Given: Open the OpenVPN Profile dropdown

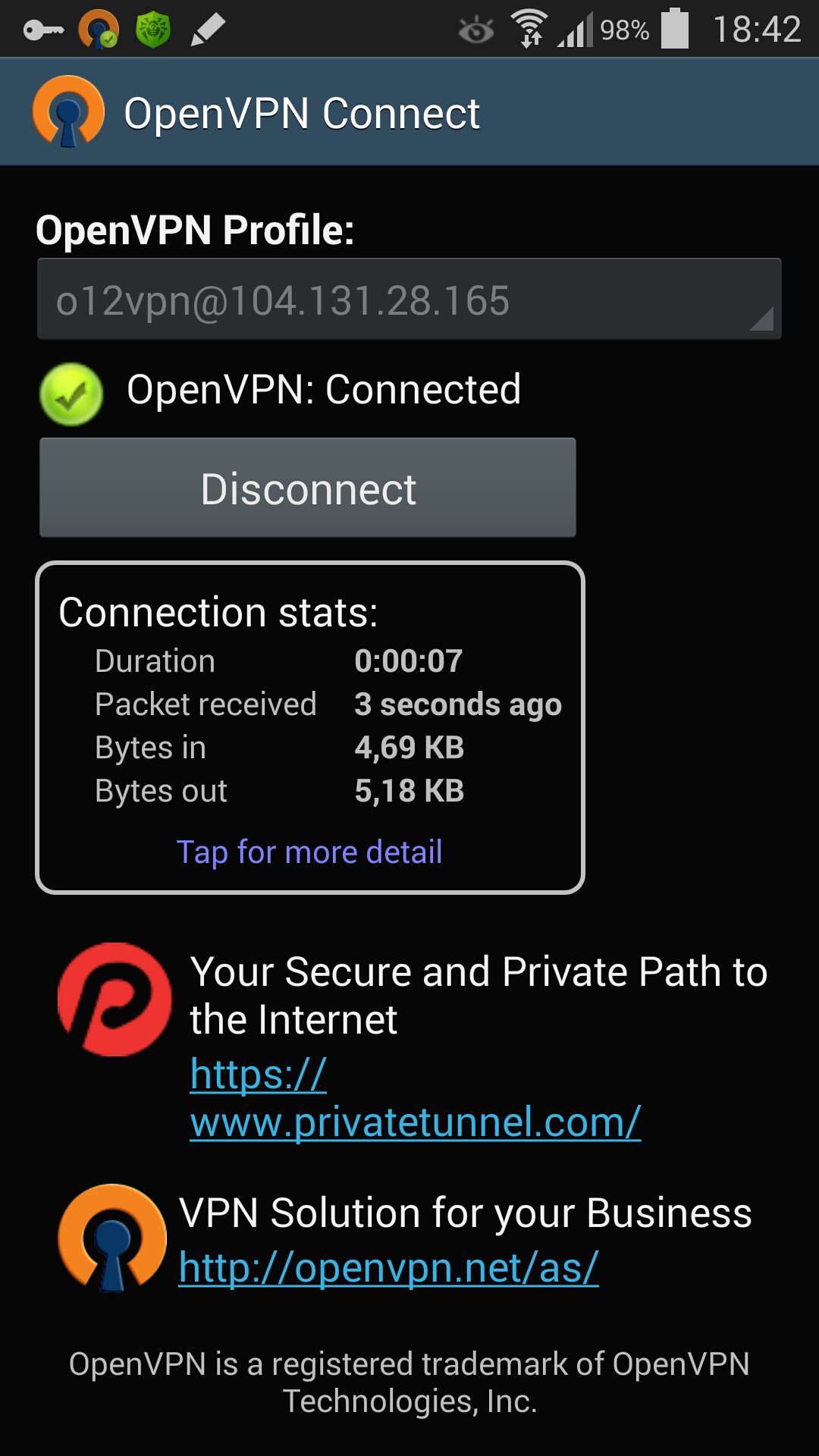Looking at the screenshot, I should tap(409, 299).
